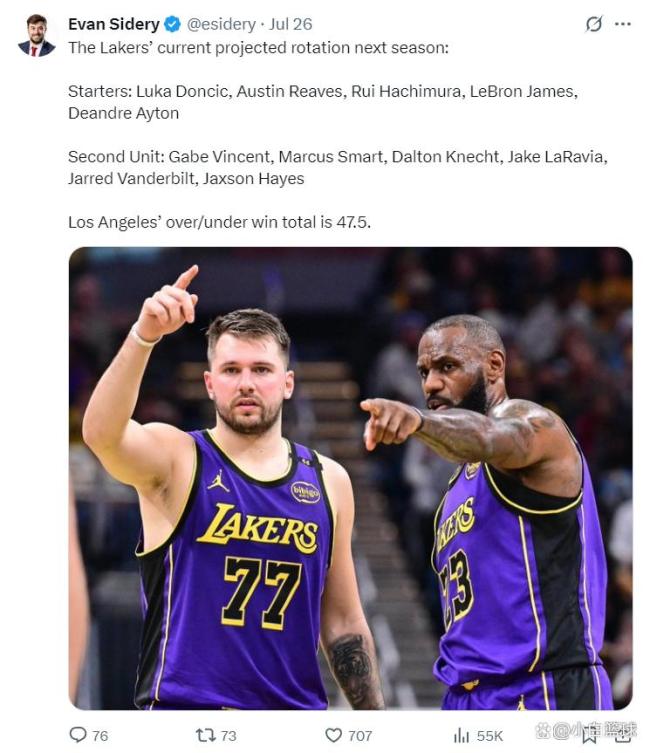The image size is (650, 753).
Task: Share the post via share icon
Action: [620, 735]
